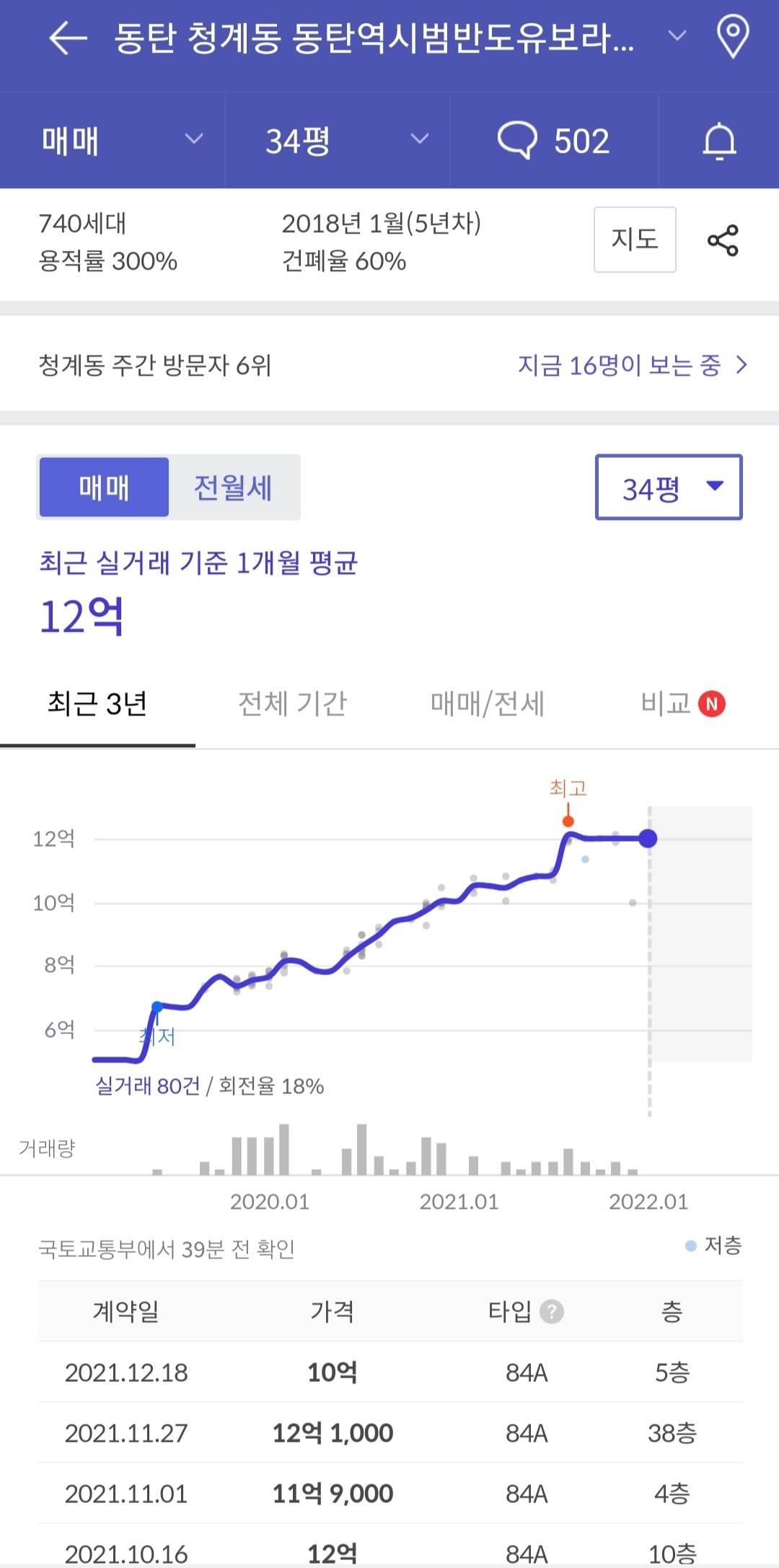The width and height of the screenshot is (779, 1568).
Task: Open the 지금 16명이 보는 중 link
Action: (632, 365)
